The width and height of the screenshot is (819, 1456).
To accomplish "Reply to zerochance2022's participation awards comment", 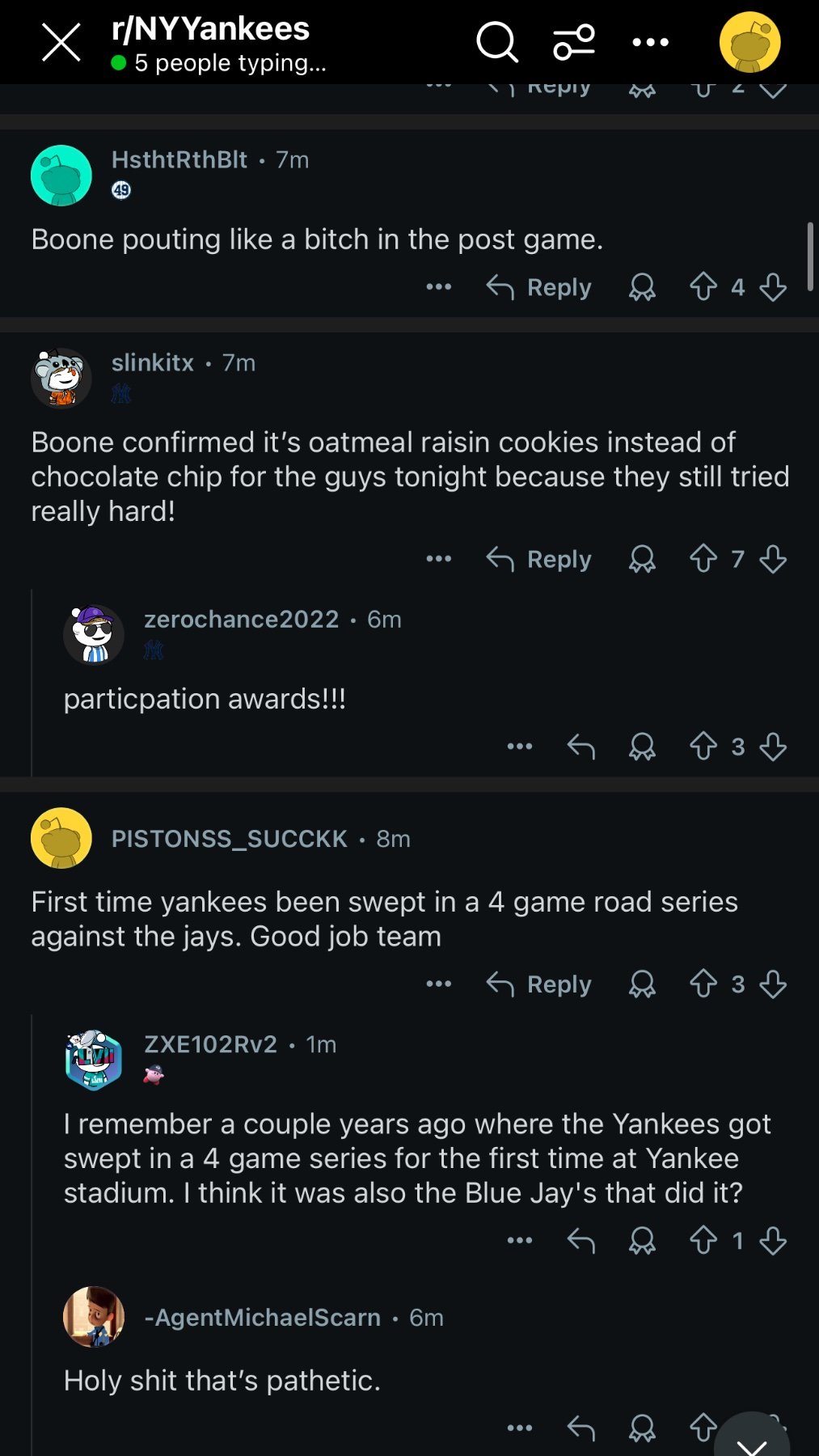I will click(580, 747).
